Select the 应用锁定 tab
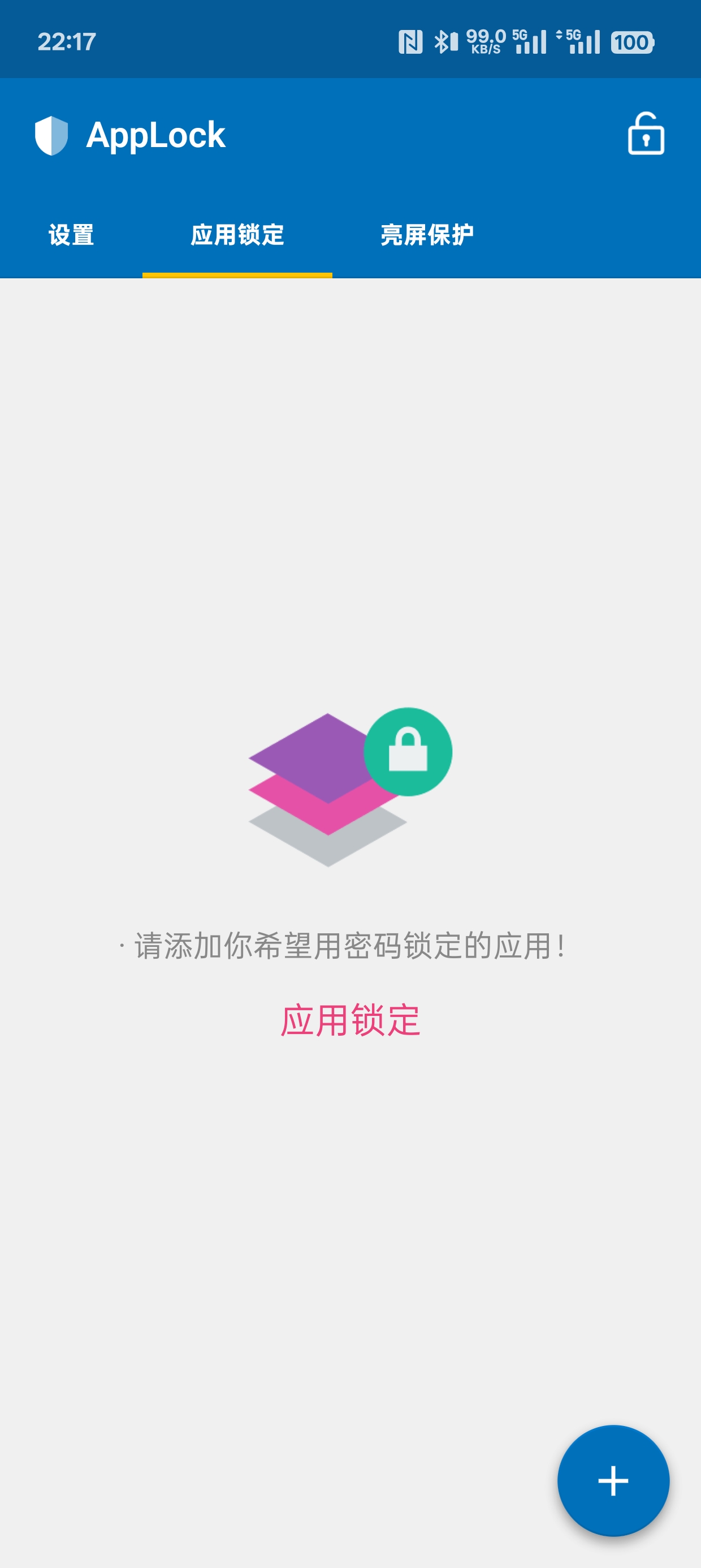The width and height of the screenshot is (701, 1568). click(x=237, y=235)
